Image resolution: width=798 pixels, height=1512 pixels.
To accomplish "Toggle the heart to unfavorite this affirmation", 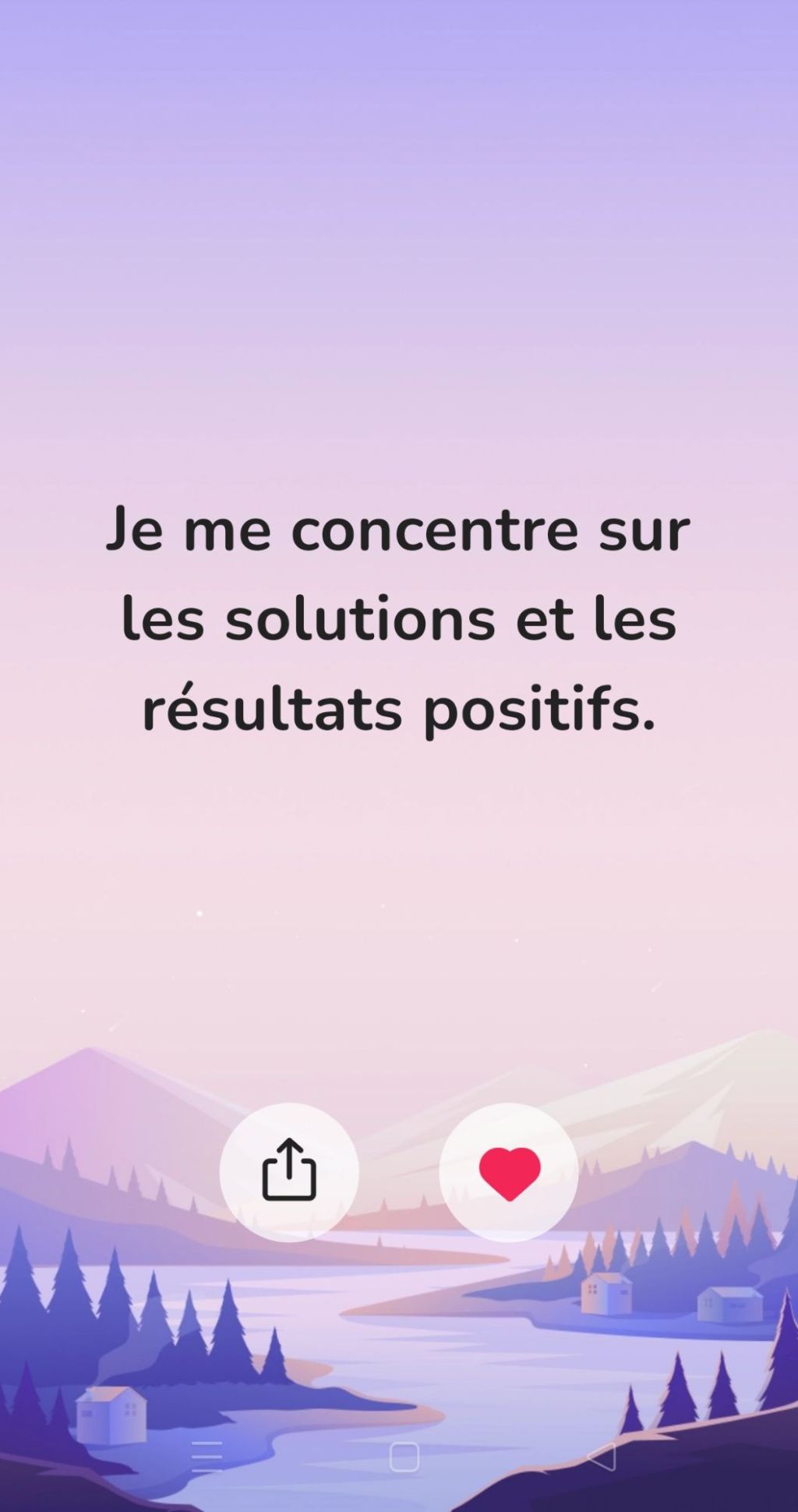I will pyautogui.click(x=508, y=1173).
